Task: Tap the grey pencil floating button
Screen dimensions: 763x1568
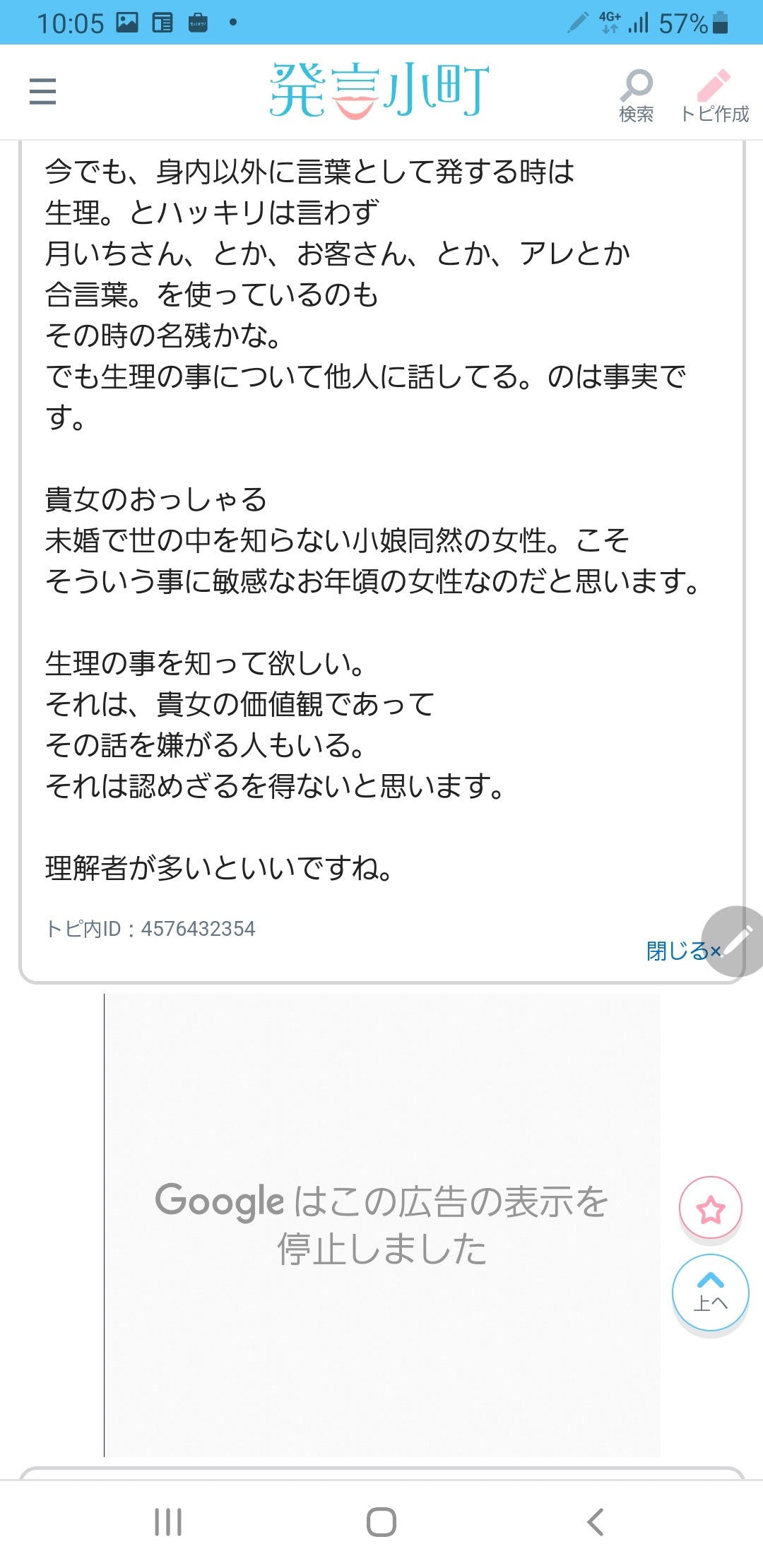Action: click(736, 940)
